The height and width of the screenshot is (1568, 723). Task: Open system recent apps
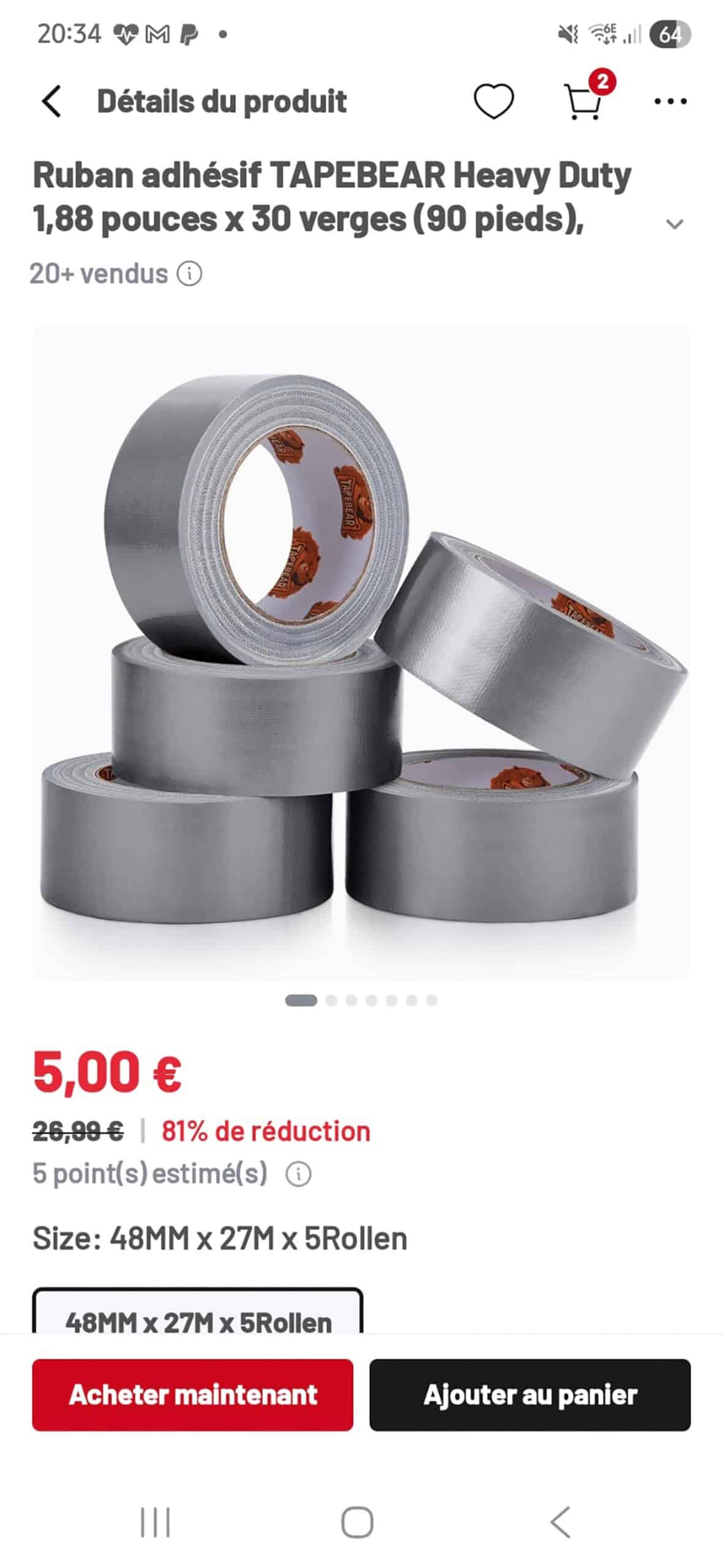[x=155, y=1522]
